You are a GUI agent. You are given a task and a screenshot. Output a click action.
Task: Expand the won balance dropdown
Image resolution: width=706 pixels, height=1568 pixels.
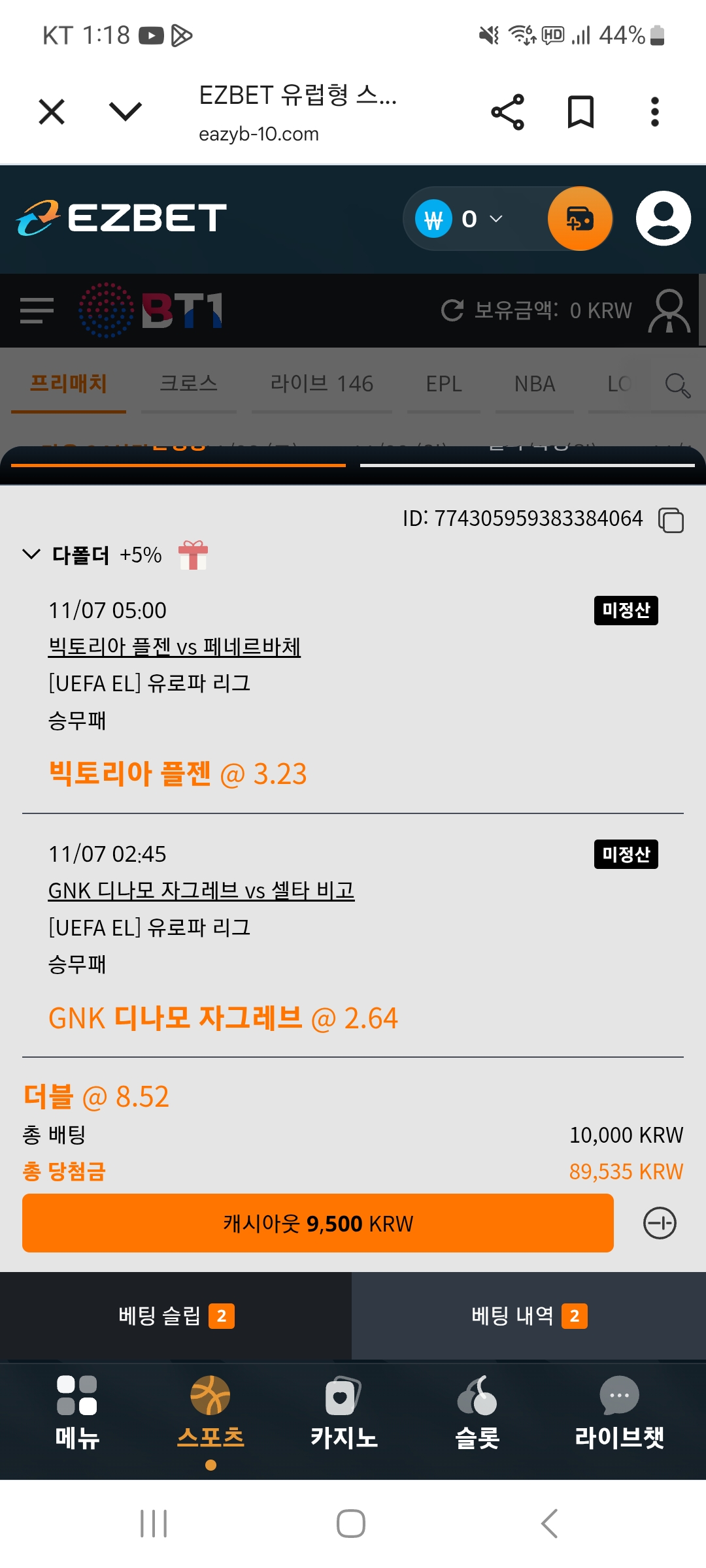(x=496, y=219)
